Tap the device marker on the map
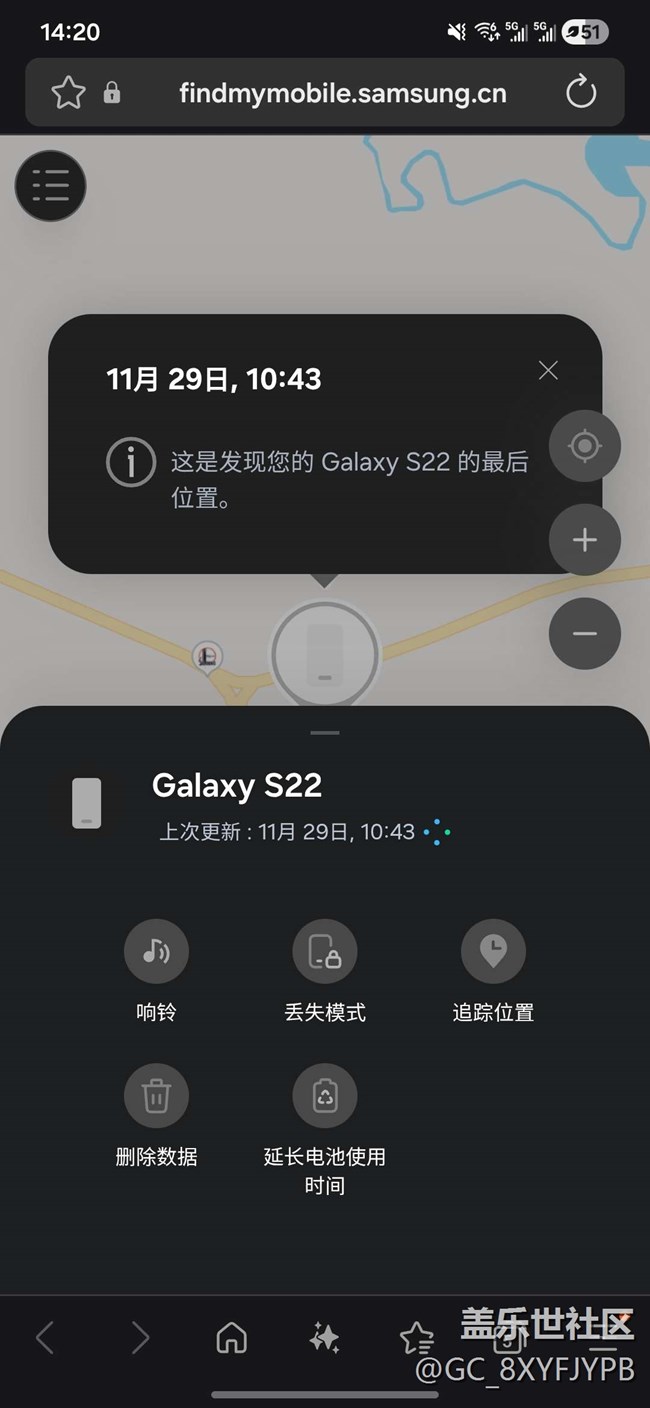Viewport: 650px width, 1408px height. pos(325,653)
